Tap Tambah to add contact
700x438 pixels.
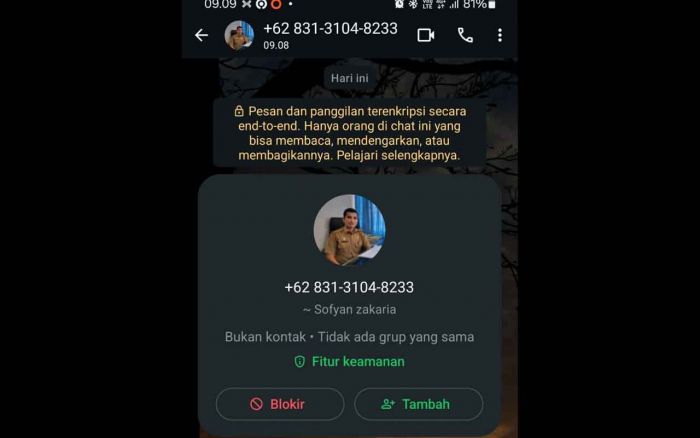pyautogui.click(x=418, y=404)
